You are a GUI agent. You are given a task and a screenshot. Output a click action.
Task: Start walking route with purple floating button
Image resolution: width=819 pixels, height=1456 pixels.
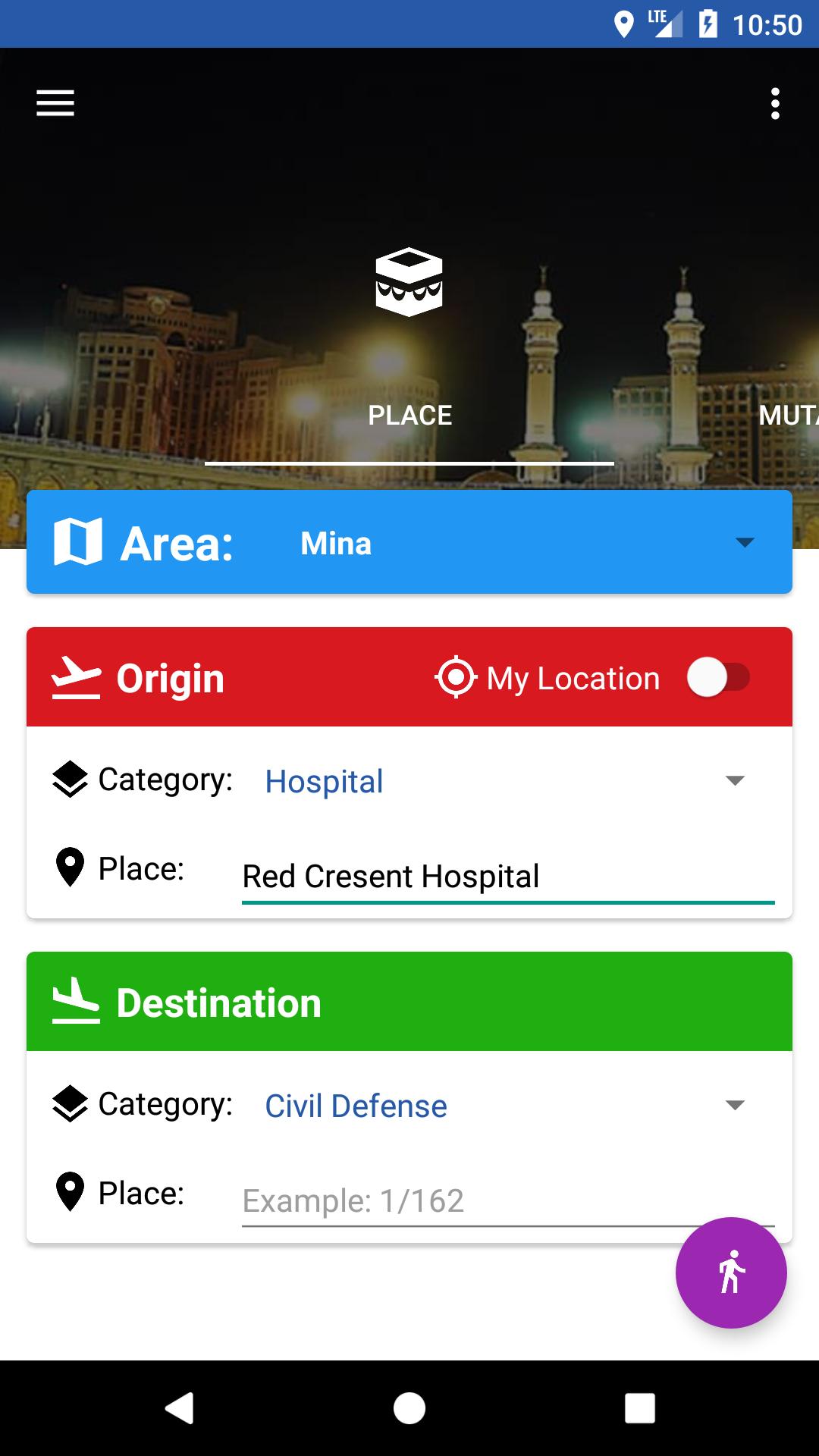click(x=731, y=1272)
